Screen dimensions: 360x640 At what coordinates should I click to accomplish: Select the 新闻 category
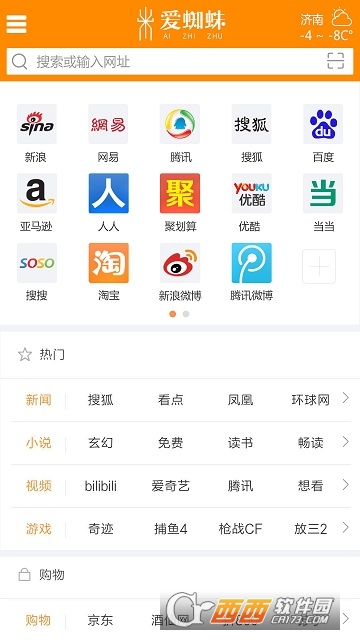tap(38, 400)
